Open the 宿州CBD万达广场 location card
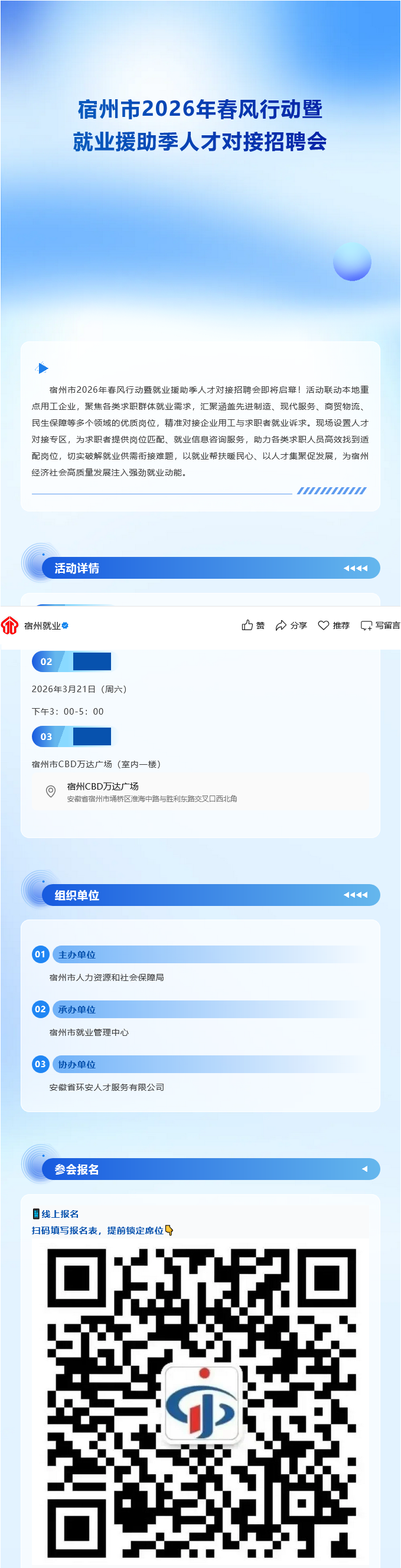 point(152,791)
